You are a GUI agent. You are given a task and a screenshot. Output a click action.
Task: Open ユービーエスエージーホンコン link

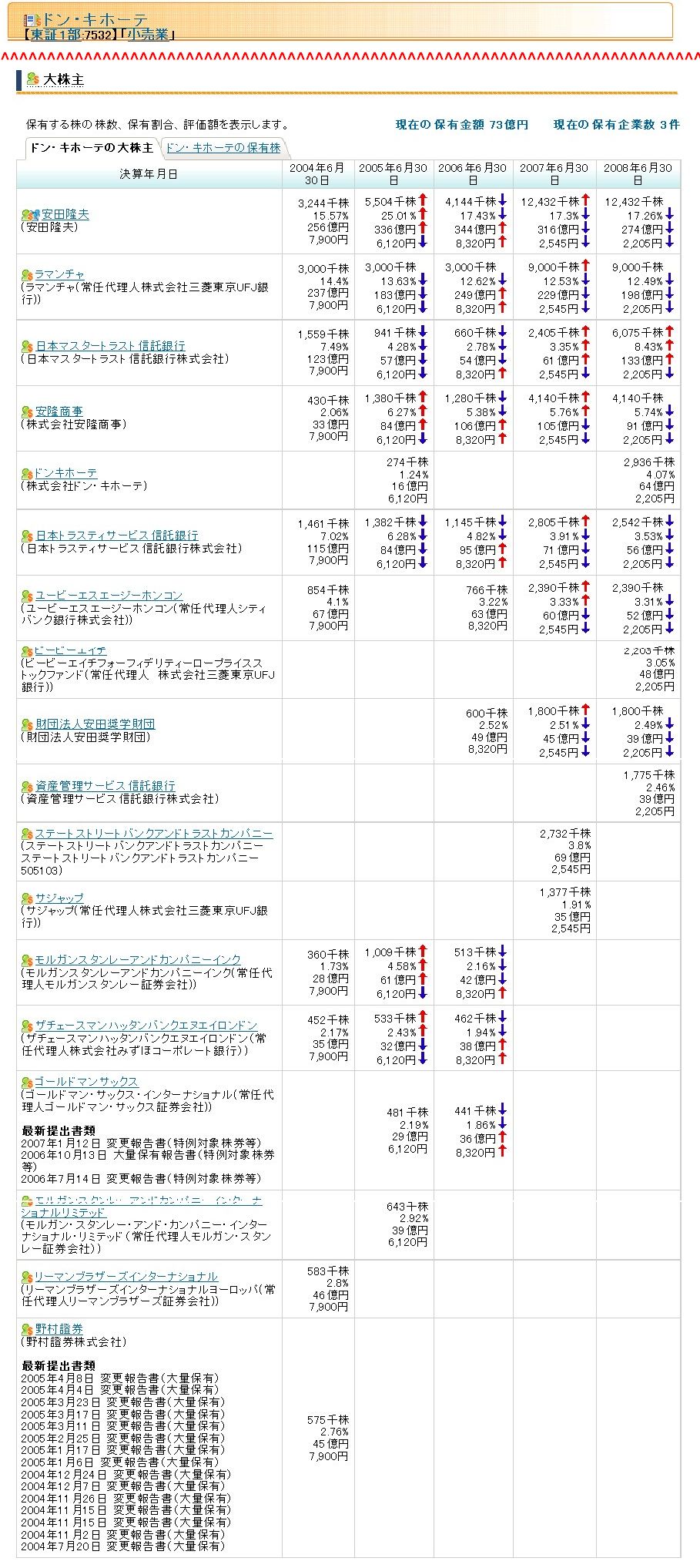tap(109, 596)
